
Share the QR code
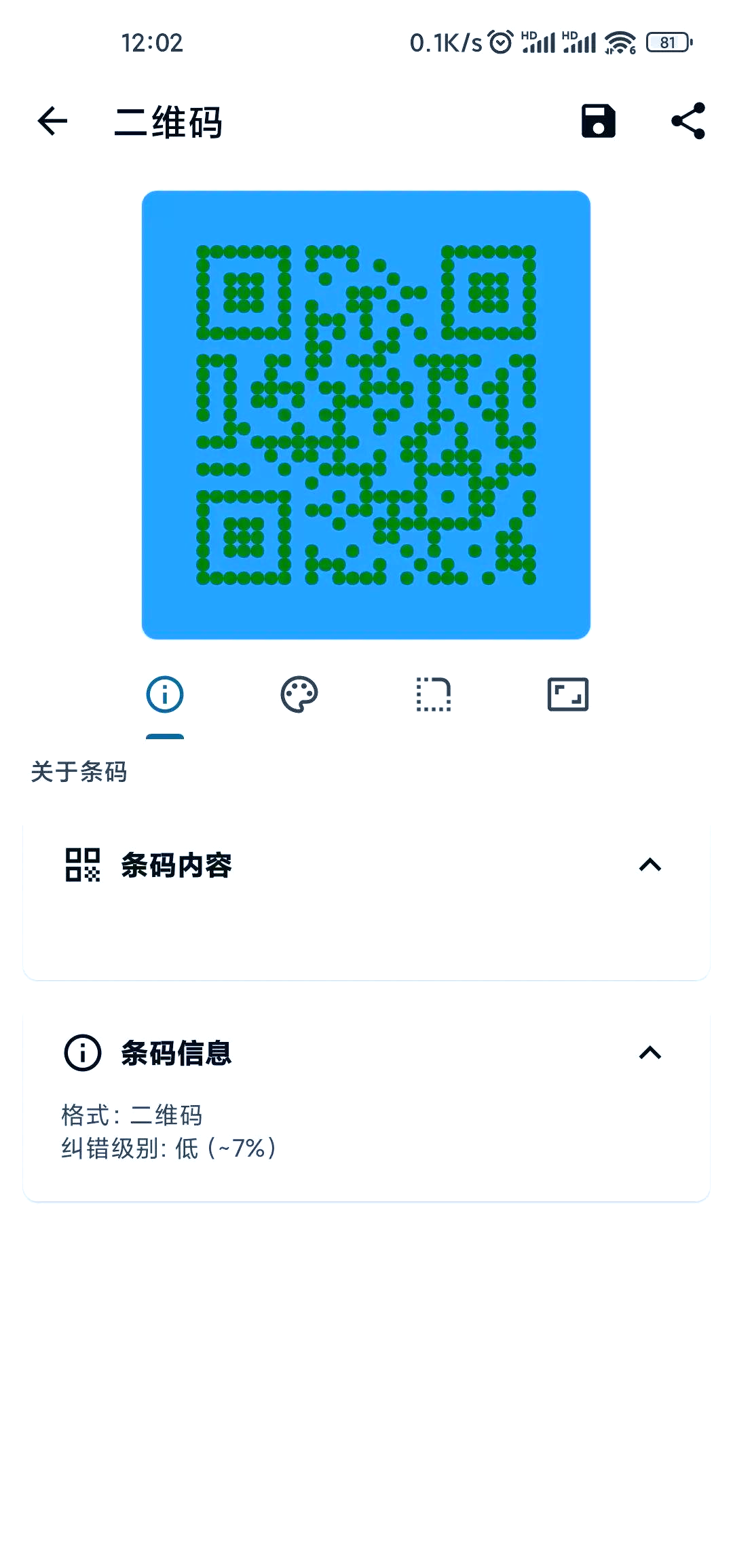688,122
